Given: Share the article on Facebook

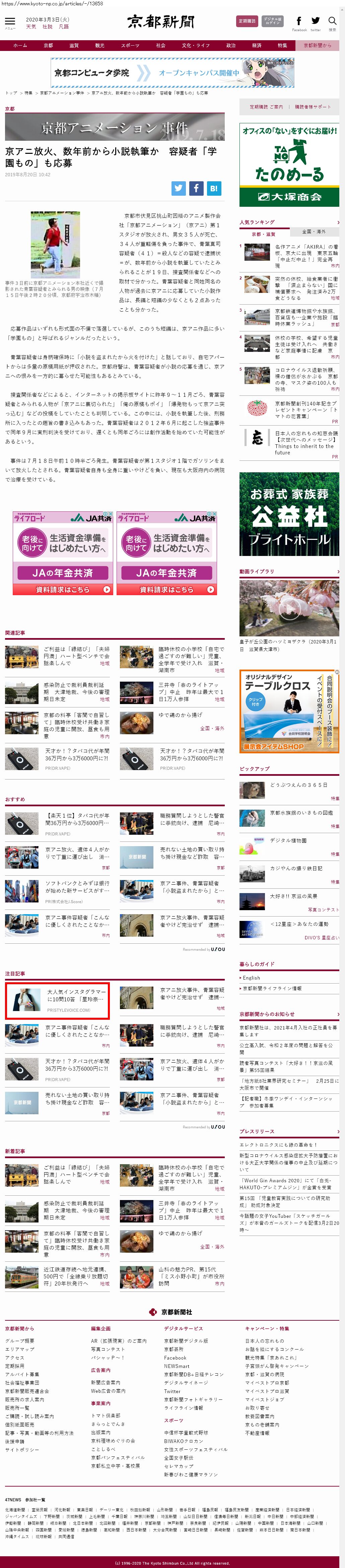Looking at the screenshot, I should (196, 188).
